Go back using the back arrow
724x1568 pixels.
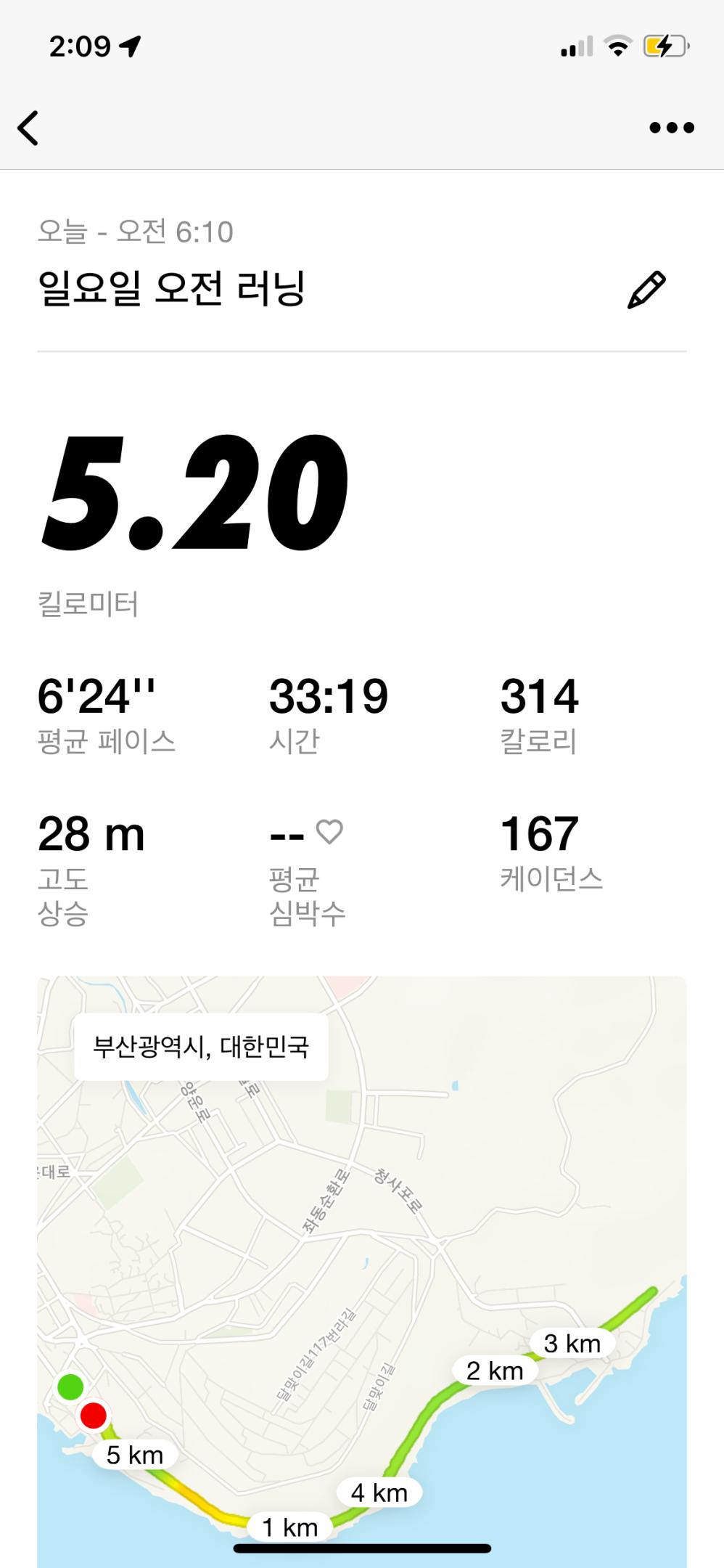click(x=28, y=128)
